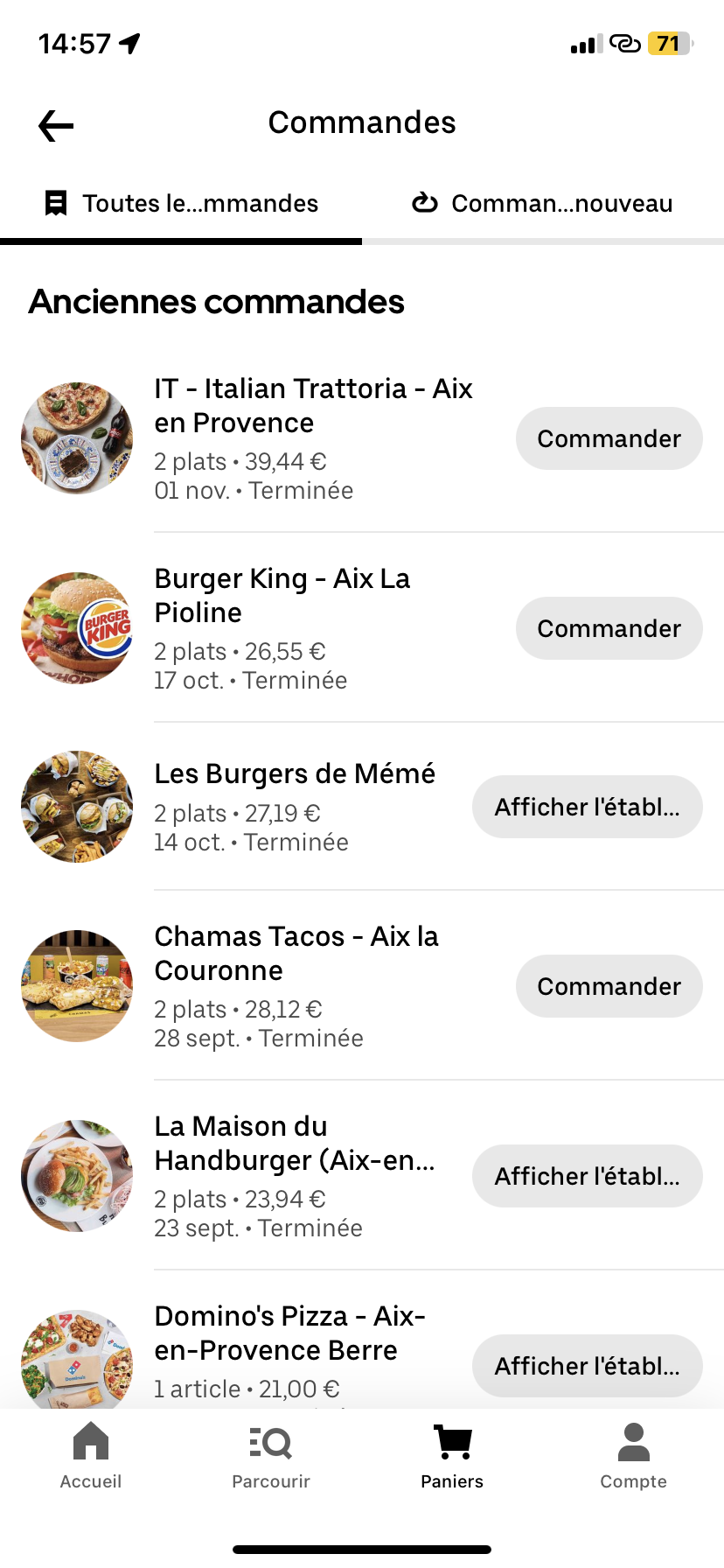View La Maison du Handburger establishment
The image size is (724, 1568).
click(x=587, y=1176)
